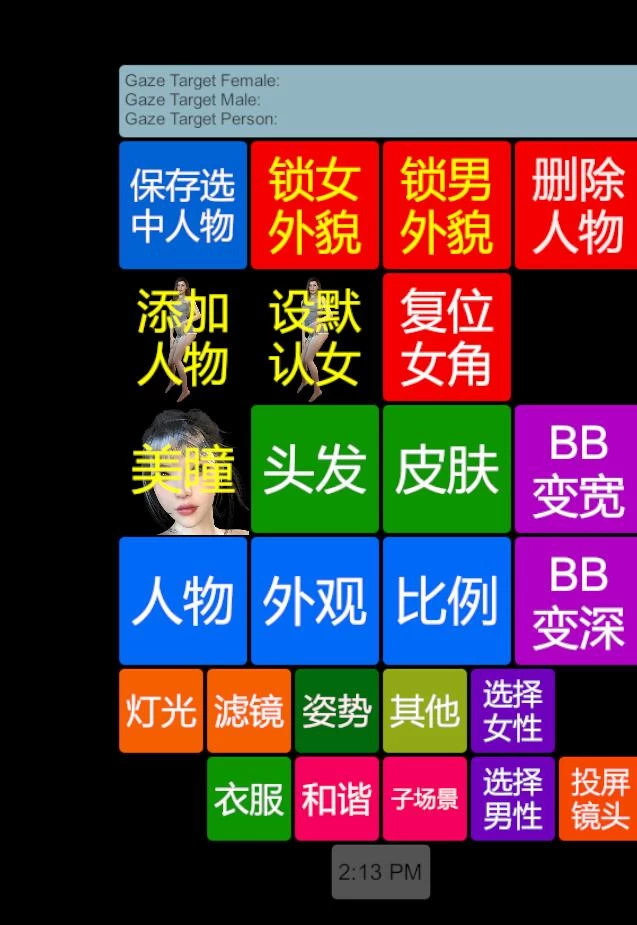Open the 滤镜 filter settings

click(248, 711)
